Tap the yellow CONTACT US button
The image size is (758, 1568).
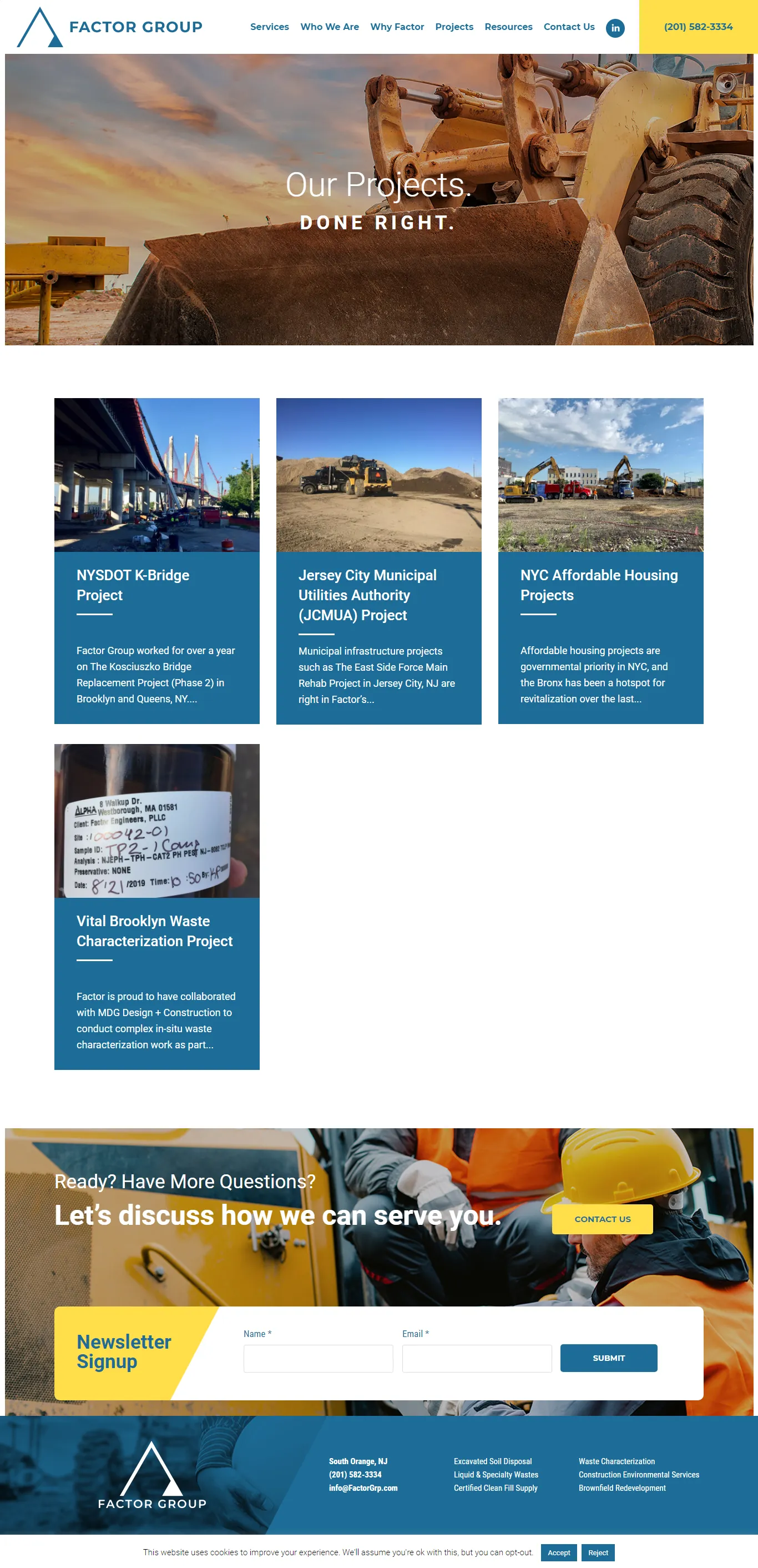pos(602,1219)
